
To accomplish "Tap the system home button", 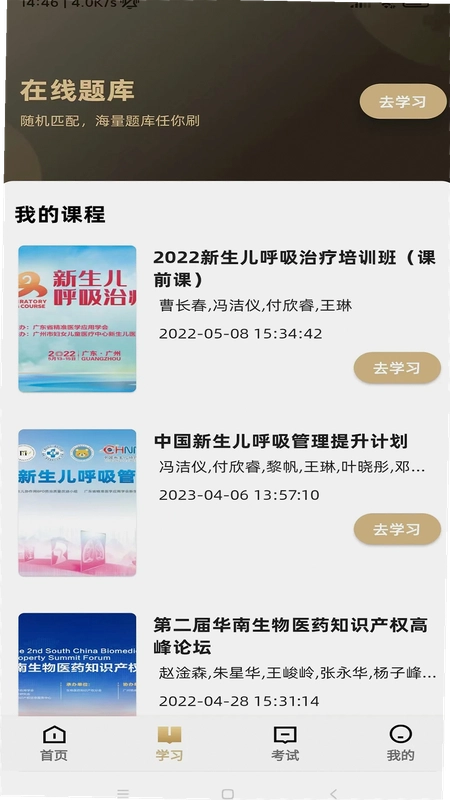I will 228,793.
